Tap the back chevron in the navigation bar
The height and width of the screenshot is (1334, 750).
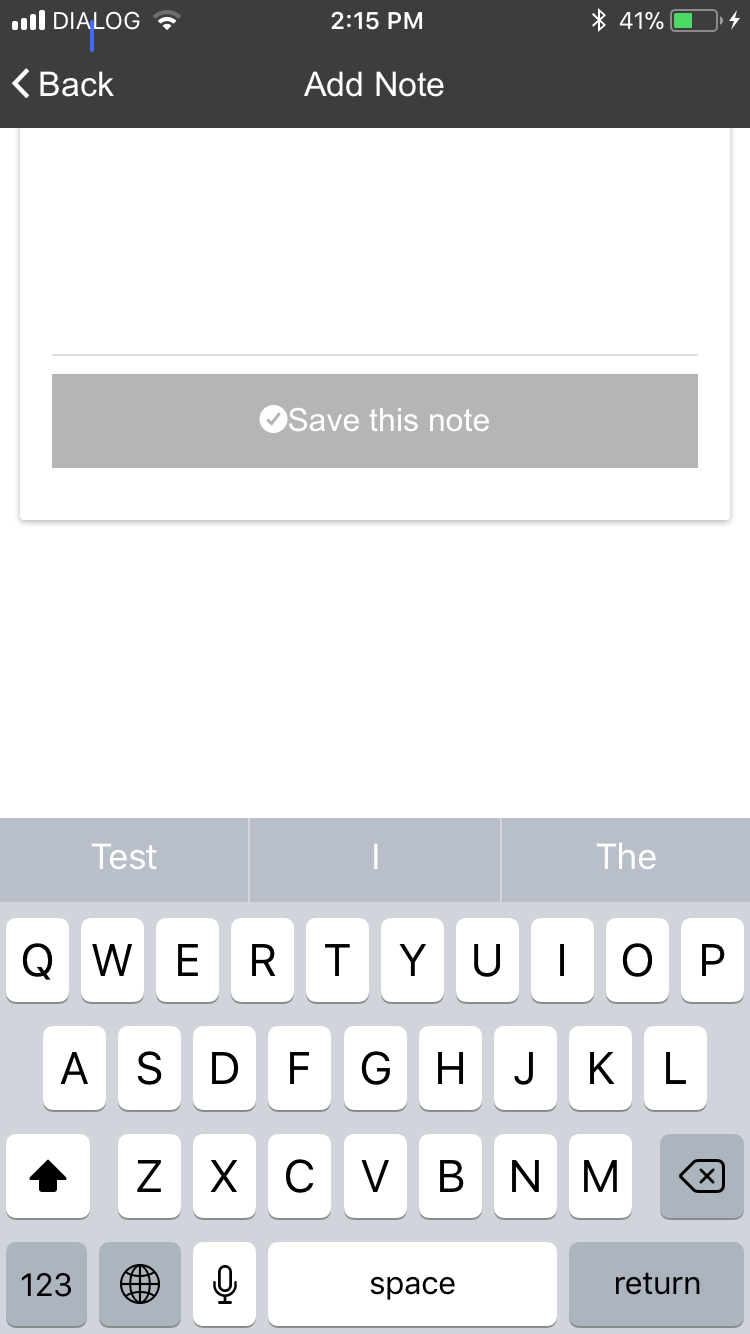point(18,85)
